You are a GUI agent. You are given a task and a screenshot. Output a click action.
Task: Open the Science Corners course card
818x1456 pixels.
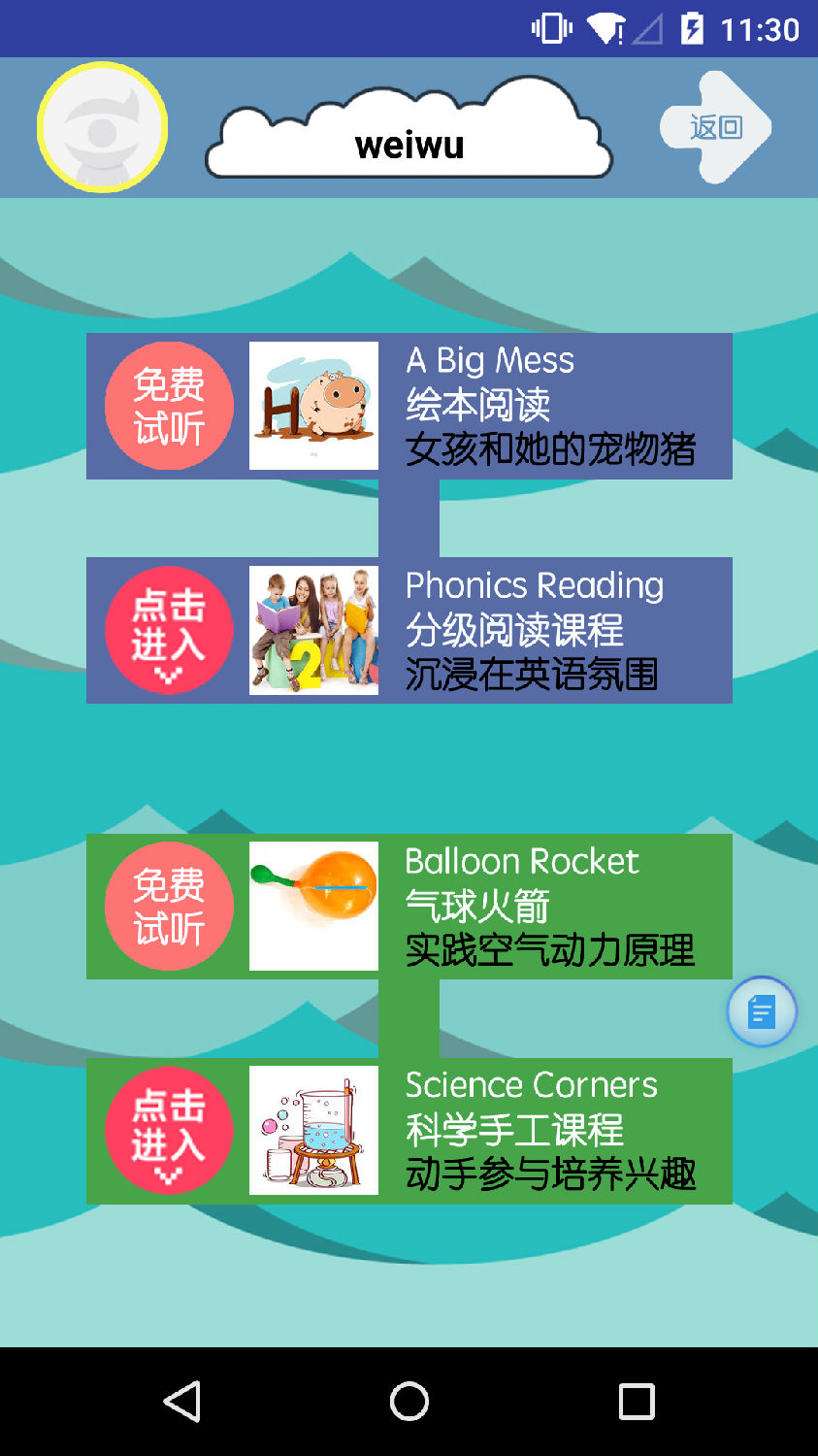click(x=549, y=1130)
